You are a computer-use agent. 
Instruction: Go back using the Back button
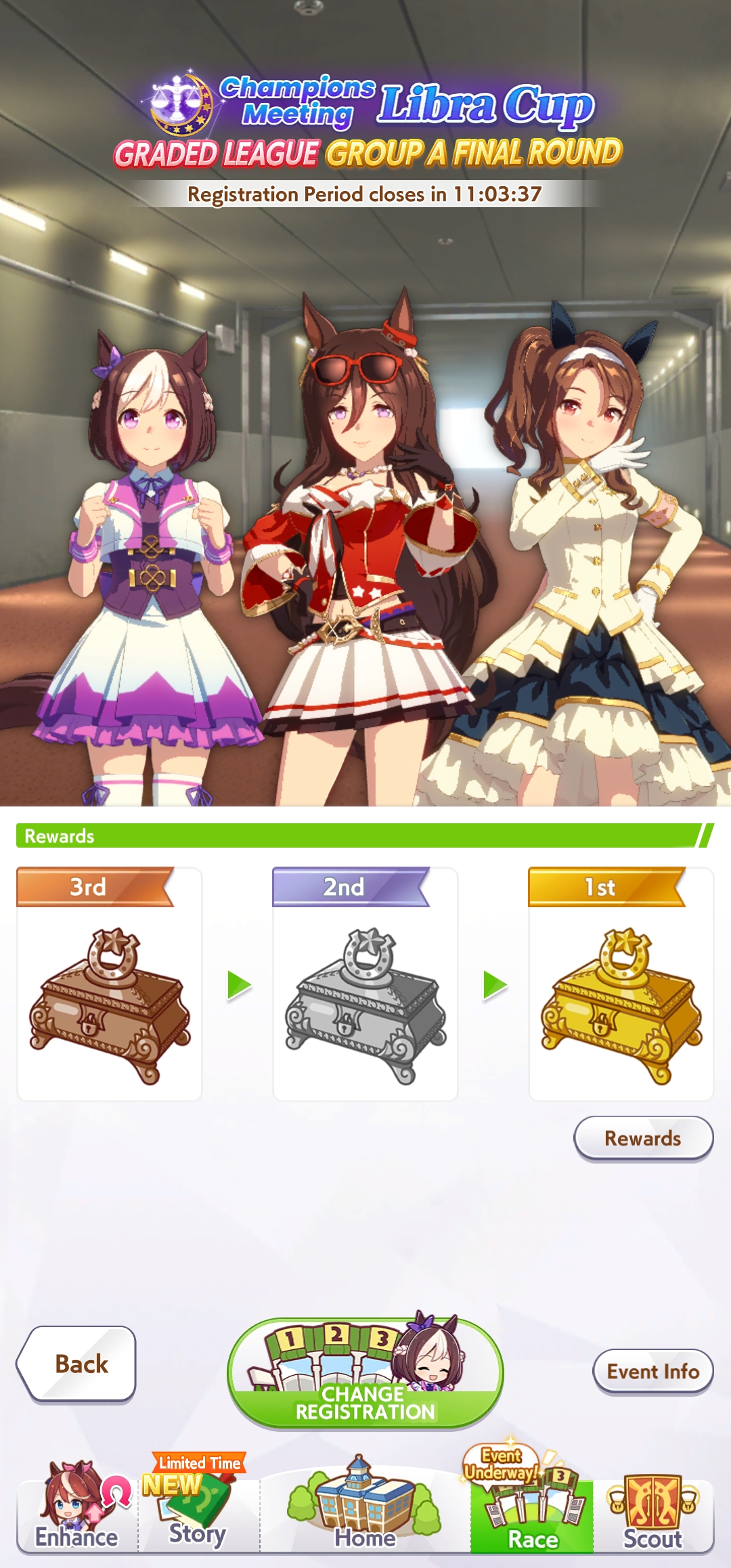(76, 1364)
